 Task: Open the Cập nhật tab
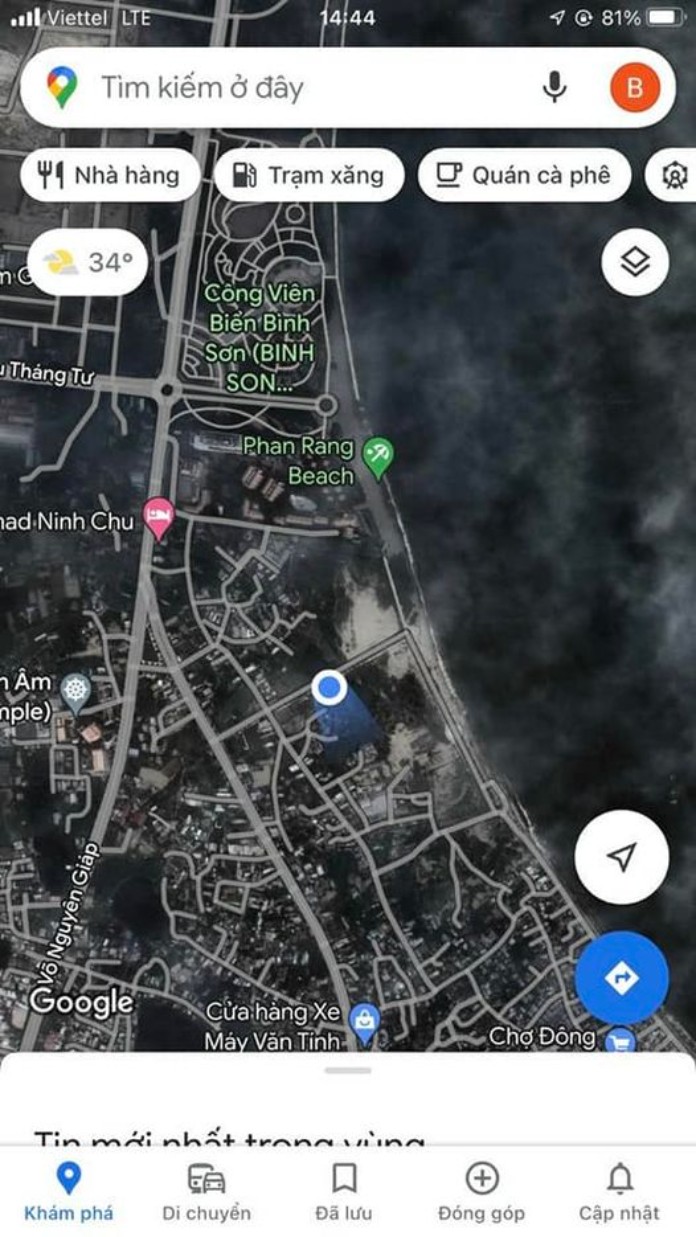[x=619, y=1192]
